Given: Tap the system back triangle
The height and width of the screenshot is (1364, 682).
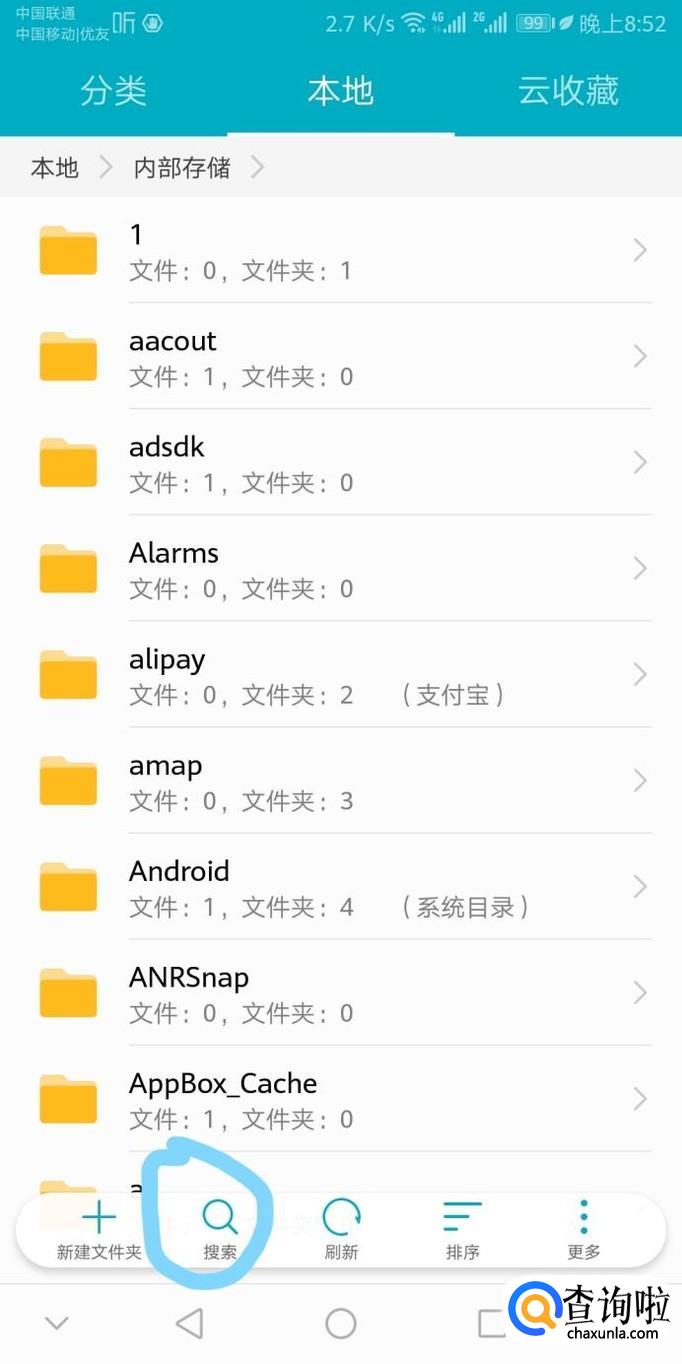Looking at the screenshot, I should pyautogui.click(x=189, y=1323).
